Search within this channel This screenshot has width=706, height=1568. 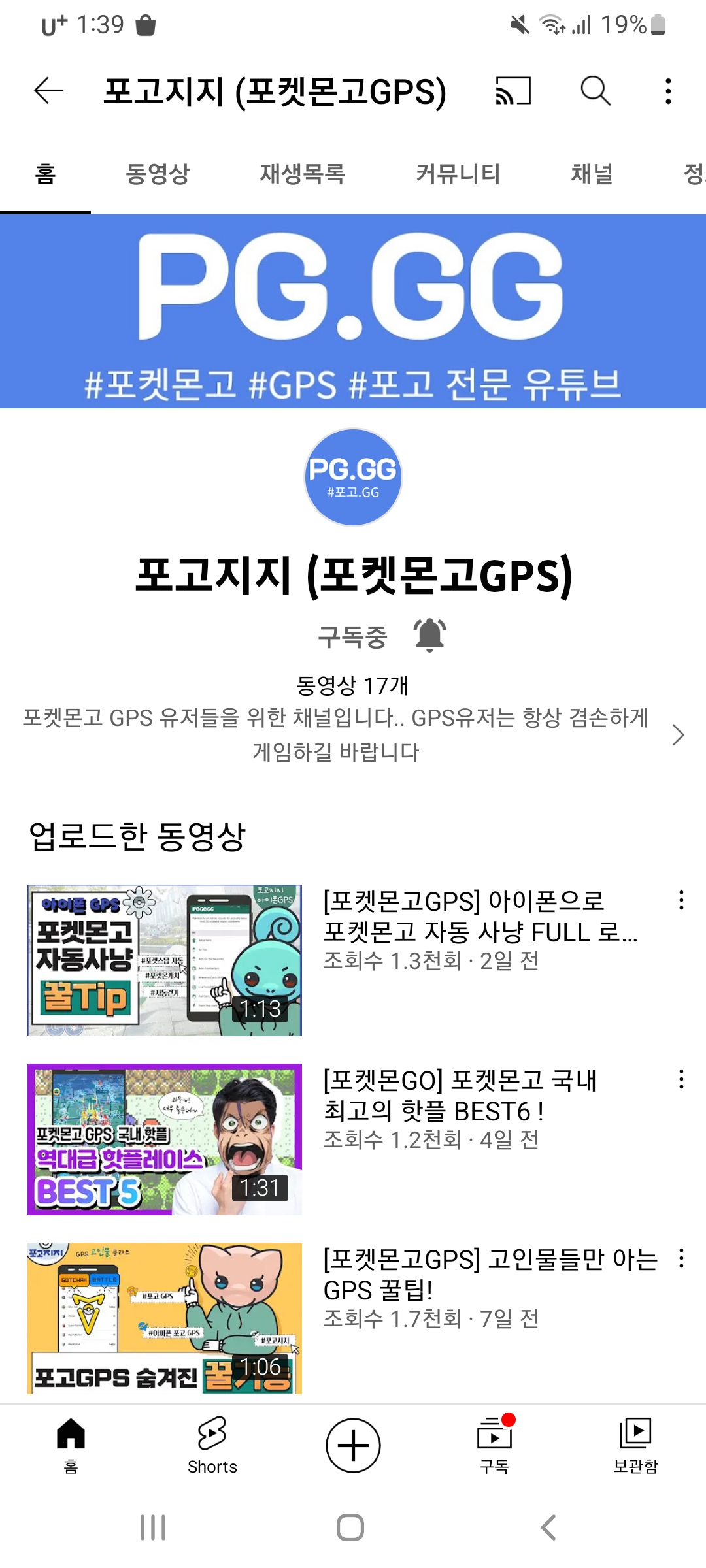coord(596,91)
